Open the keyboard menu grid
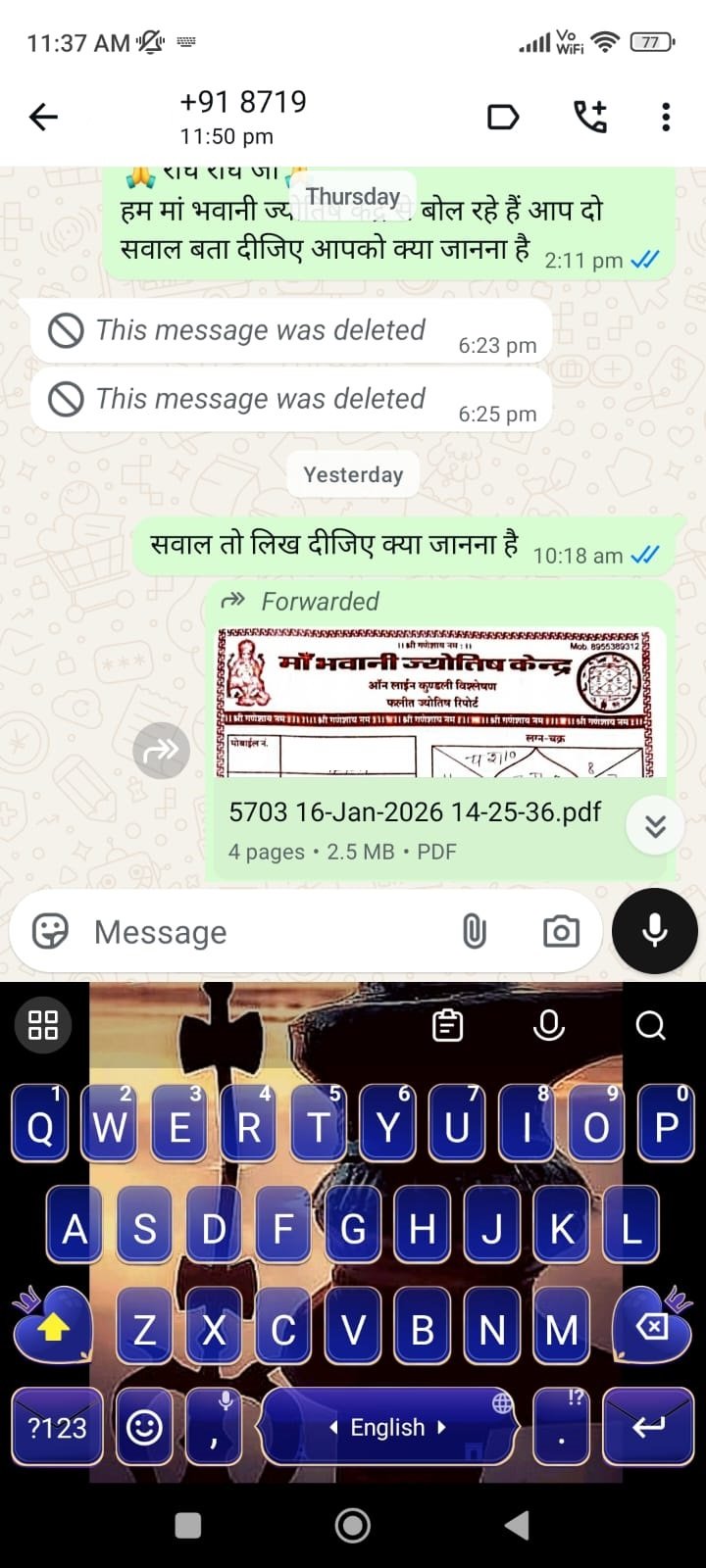The image size is (706, 1568). [x=43, y=1025]
